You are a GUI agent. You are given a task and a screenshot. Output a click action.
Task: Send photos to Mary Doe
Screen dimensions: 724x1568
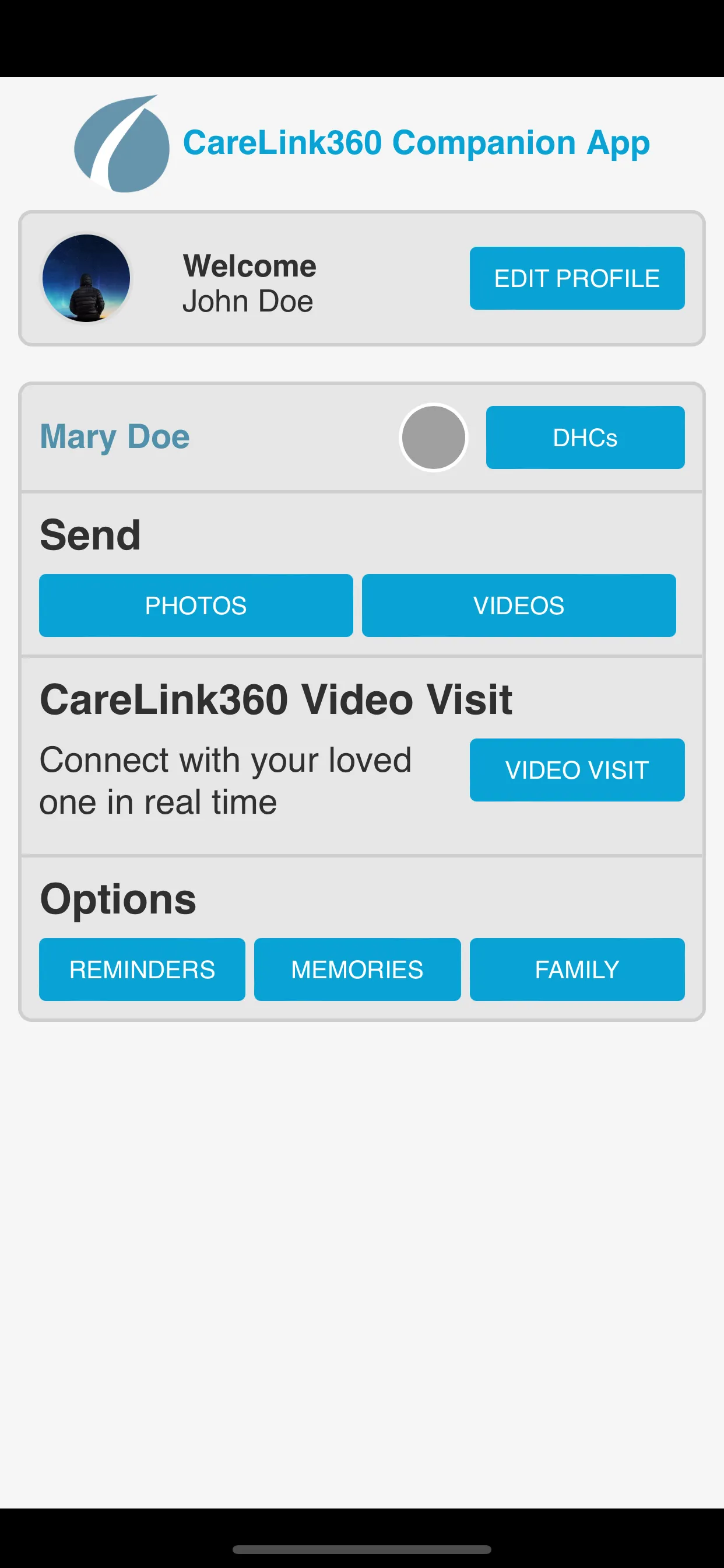196,605
